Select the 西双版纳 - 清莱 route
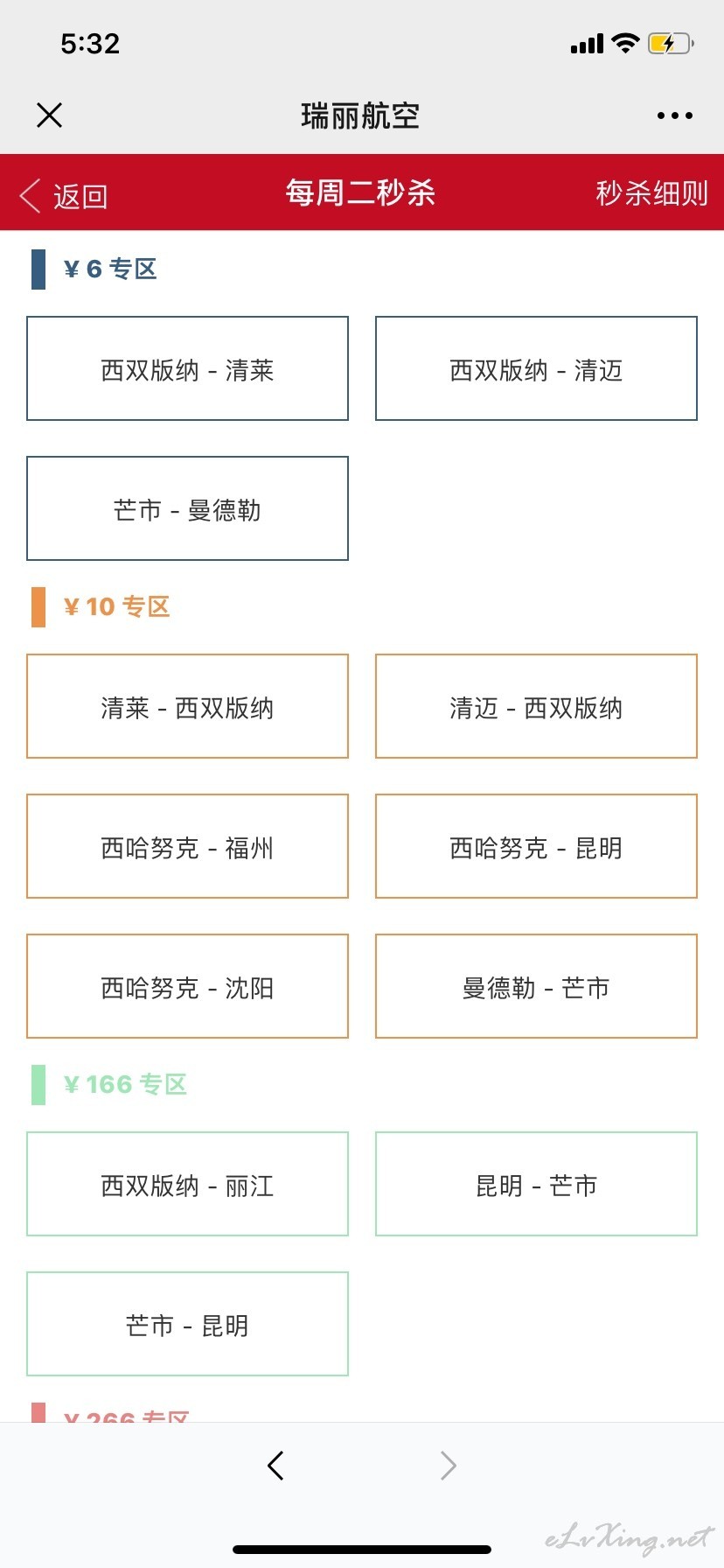The image size is (724, 1568). point(187,368)
